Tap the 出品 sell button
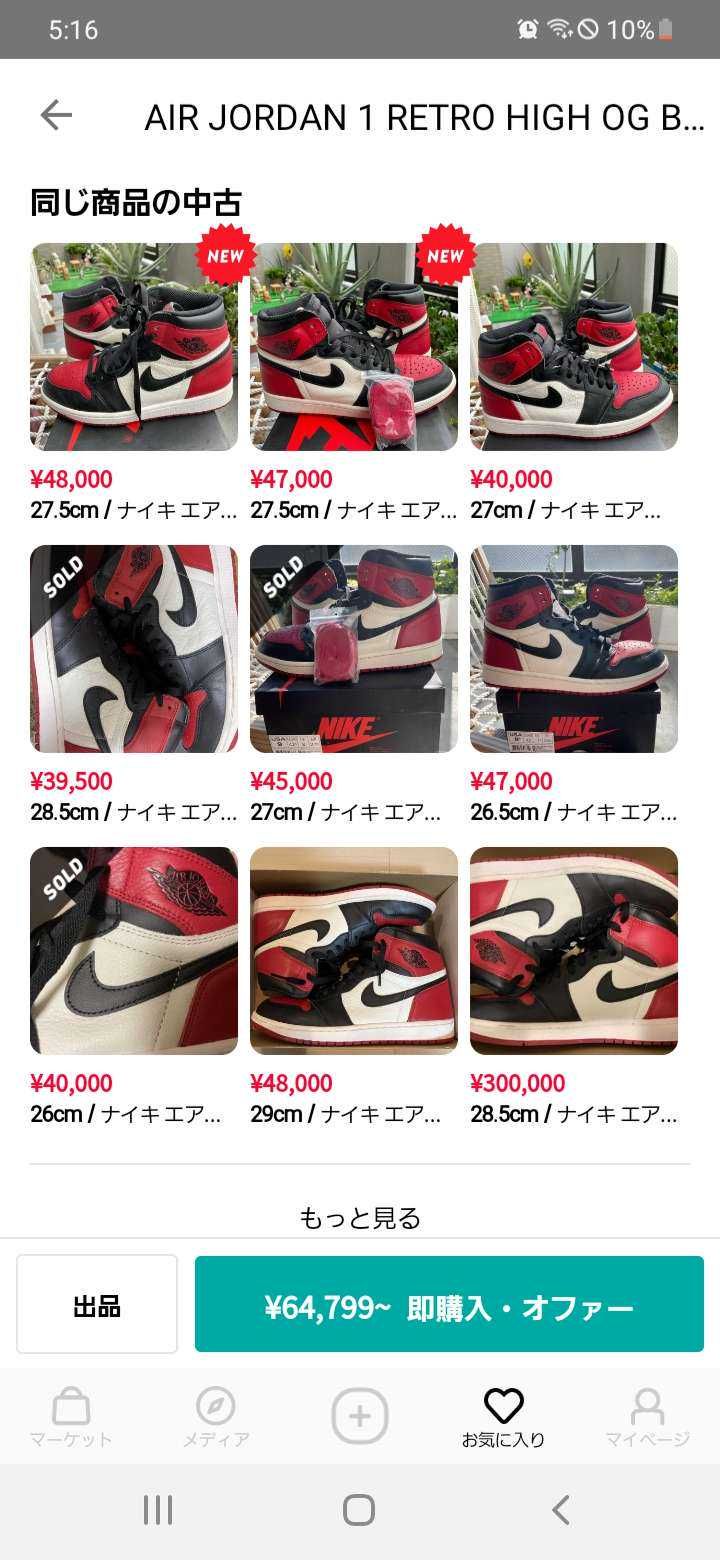This screenshot has width=720, height=1560. [x=97, y=1305]
